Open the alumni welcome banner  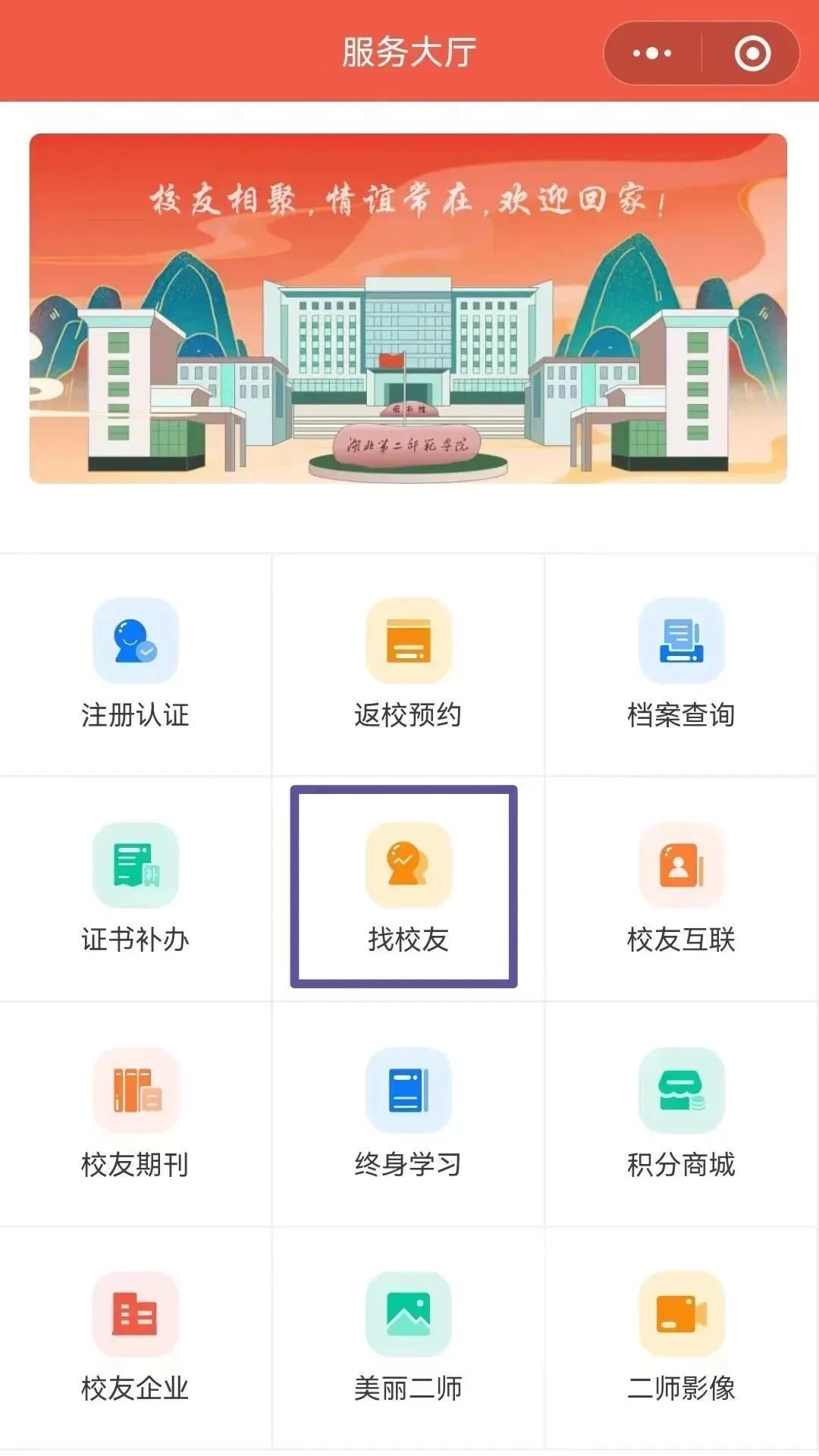pos(408,308)
